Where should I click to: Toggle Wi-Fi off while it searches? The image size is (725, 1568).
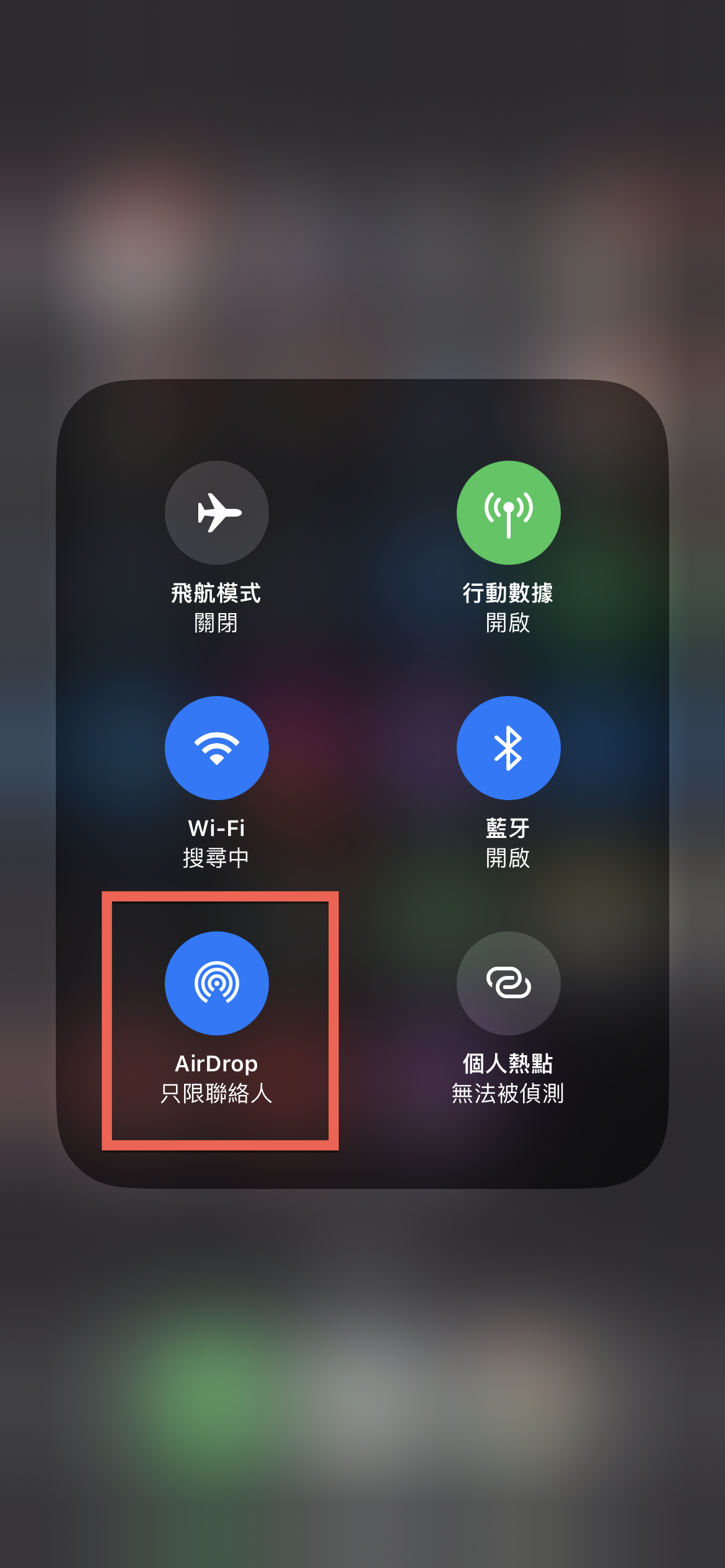tap(216, 747)
